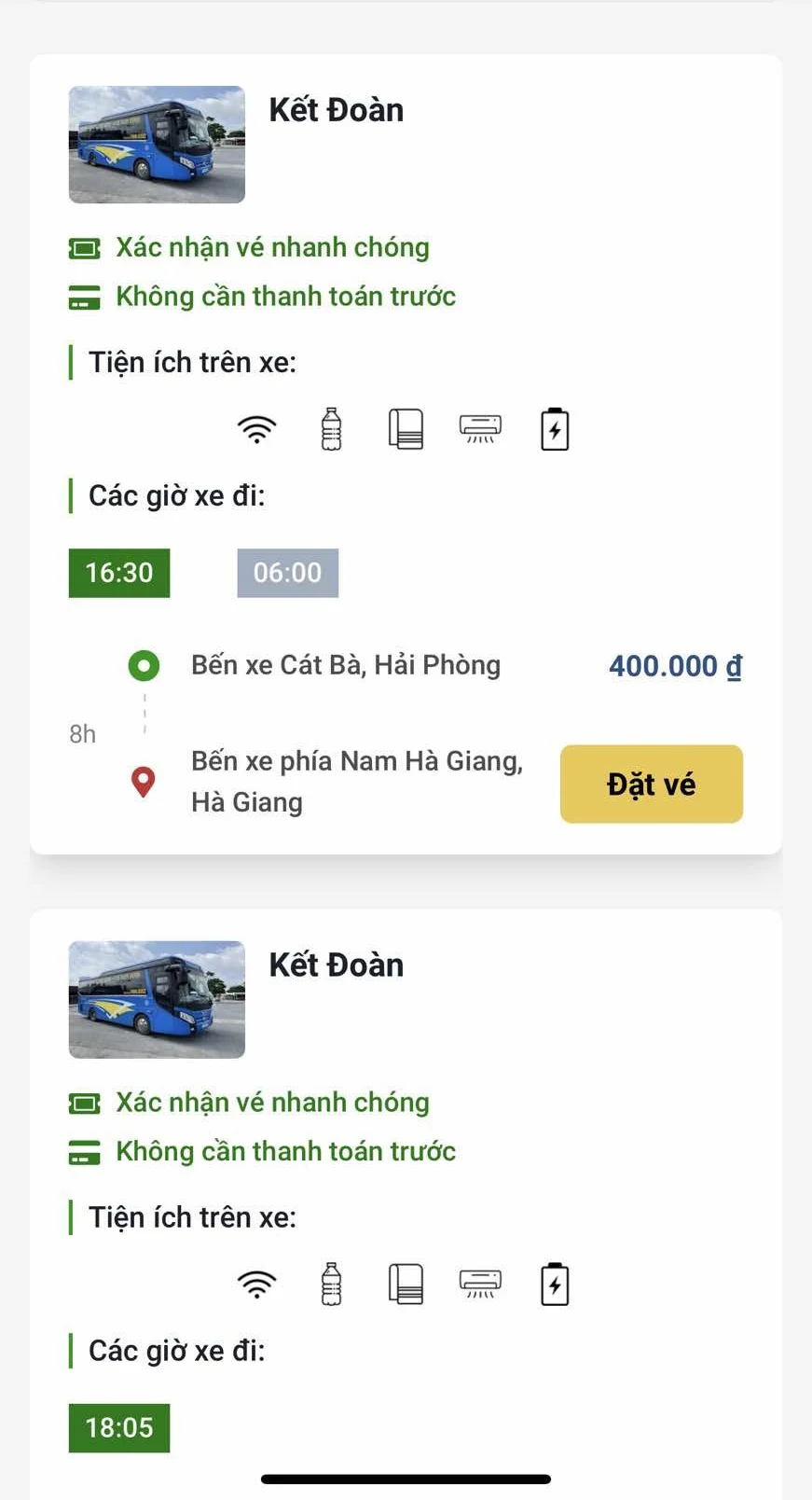
Task: Select the 06:00 departure time
Action: tap(287, 573)
